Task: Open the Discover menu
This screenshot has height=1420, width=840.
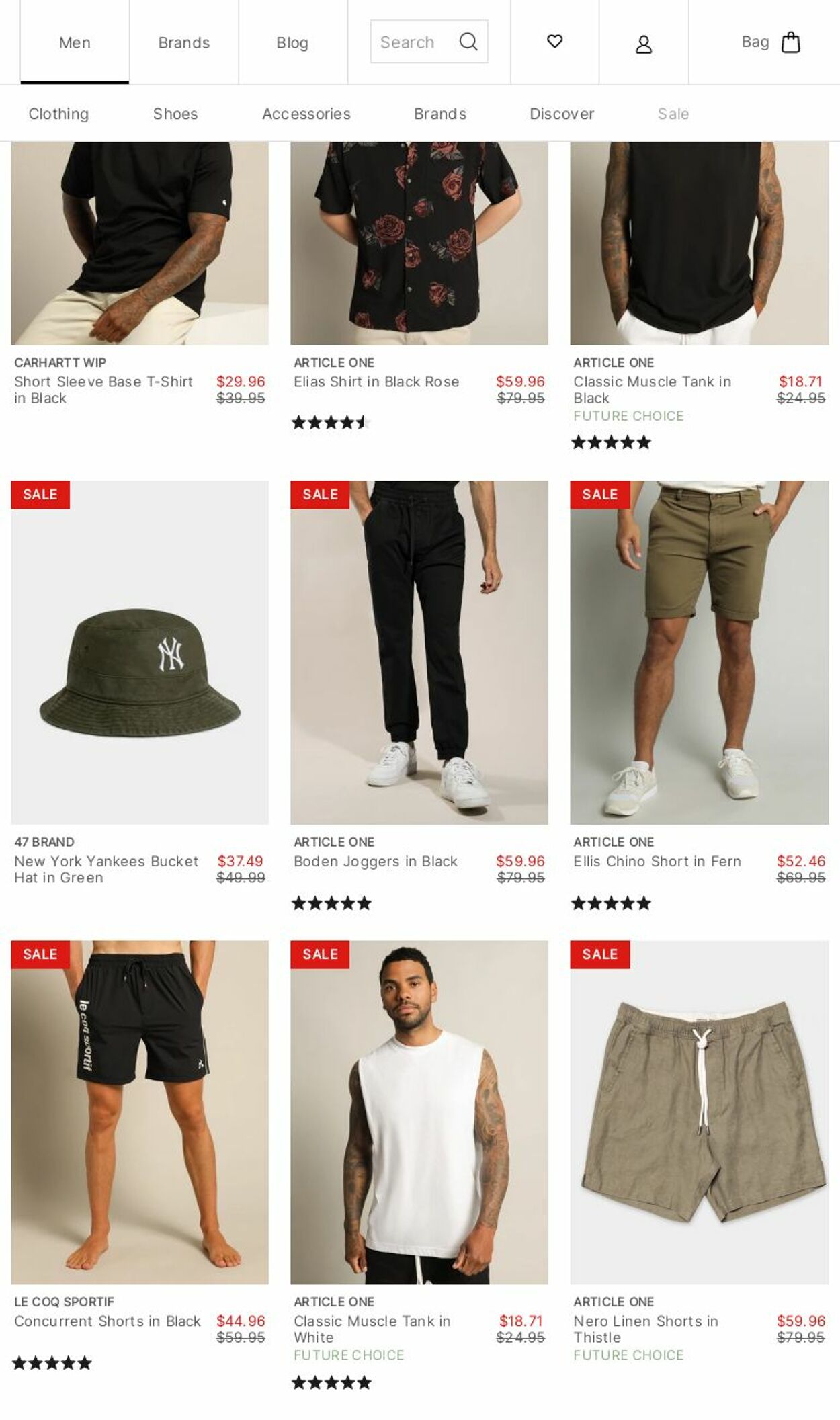Action: 562,114
